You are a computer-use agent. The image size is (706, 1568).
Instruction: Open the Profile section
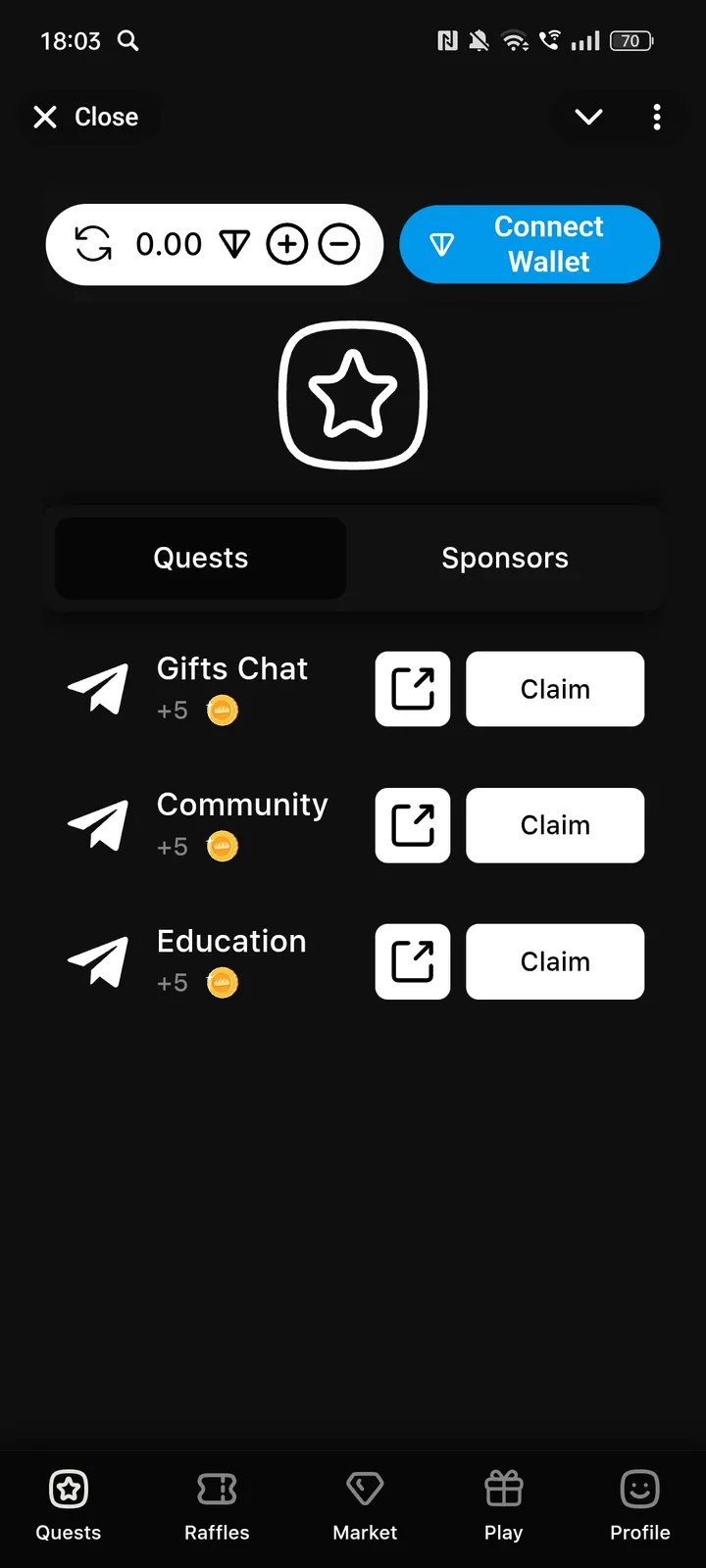tap(639, 1504)
